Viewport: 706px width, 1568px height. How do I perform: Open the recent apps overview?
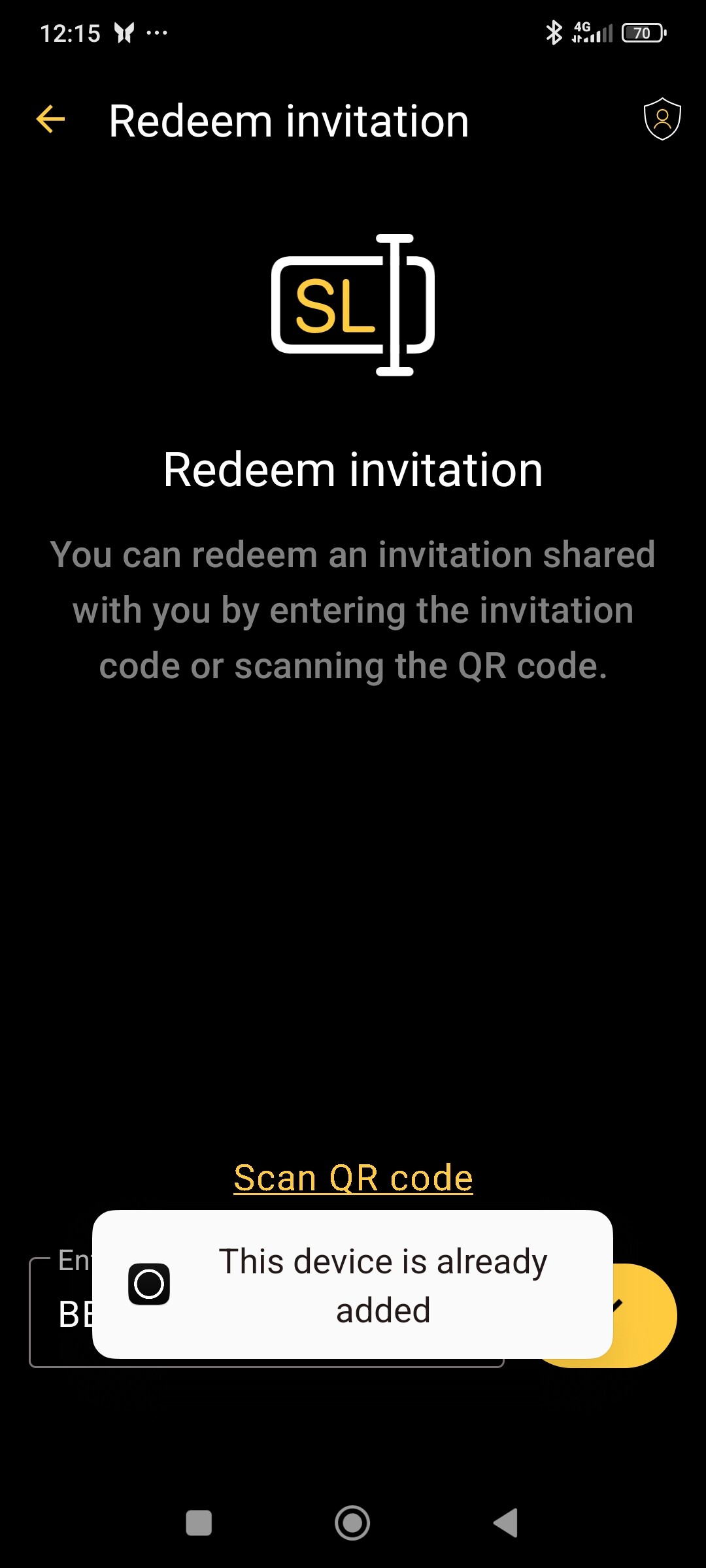pos(199,1523)
